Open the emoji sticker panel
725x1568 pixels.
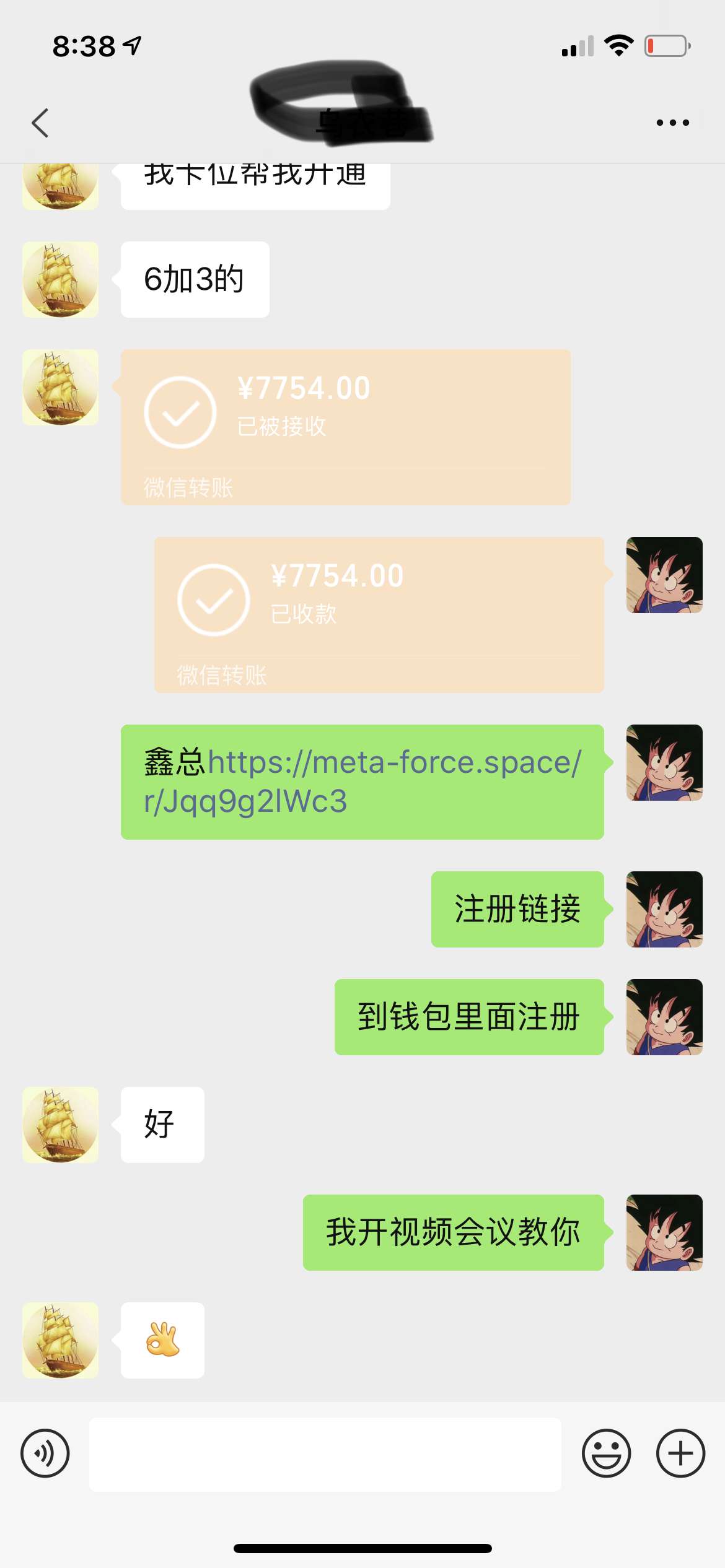point(606,1453)
